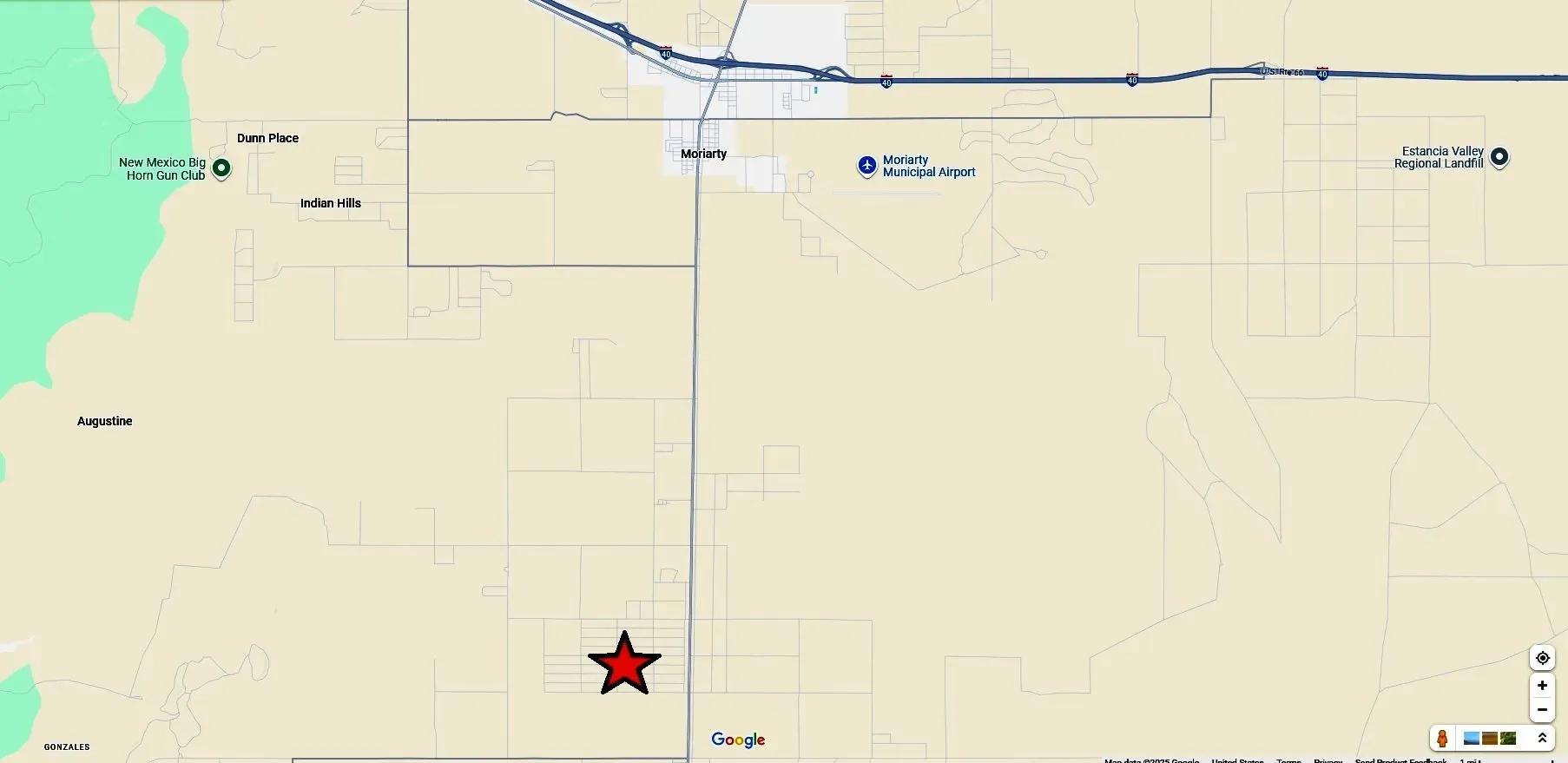Screen dimensions: 1568x763
Task: Center map on my location
Action: click(x=1542, y=658)
